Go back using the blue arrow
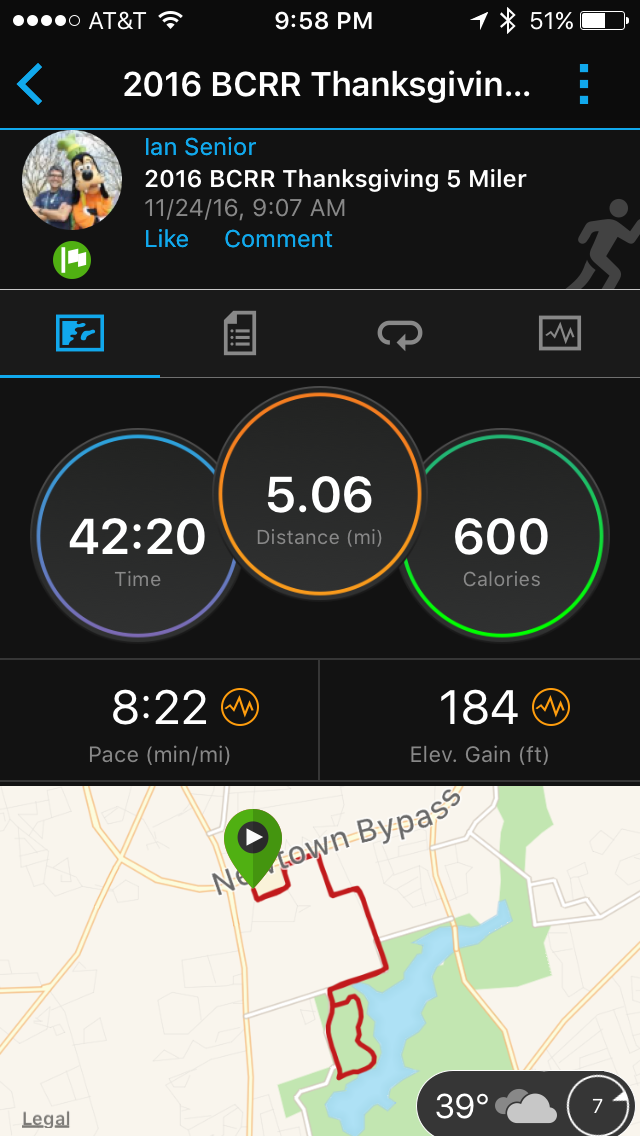This screenshot has width=640, height=1136. pyautogui.click(x=30, y=85)
